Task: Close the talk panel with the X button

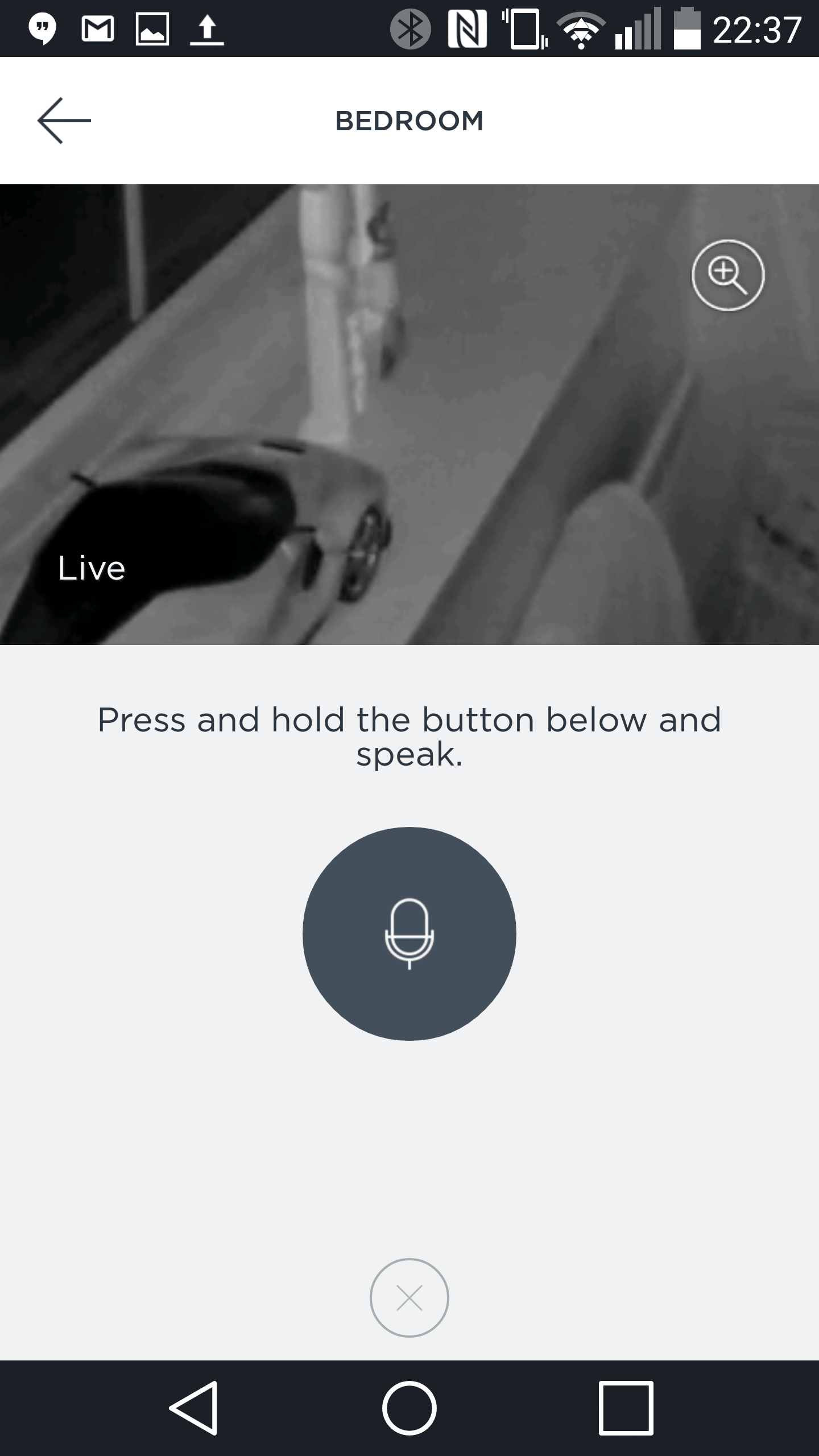Action: (x=409, y=1298)
